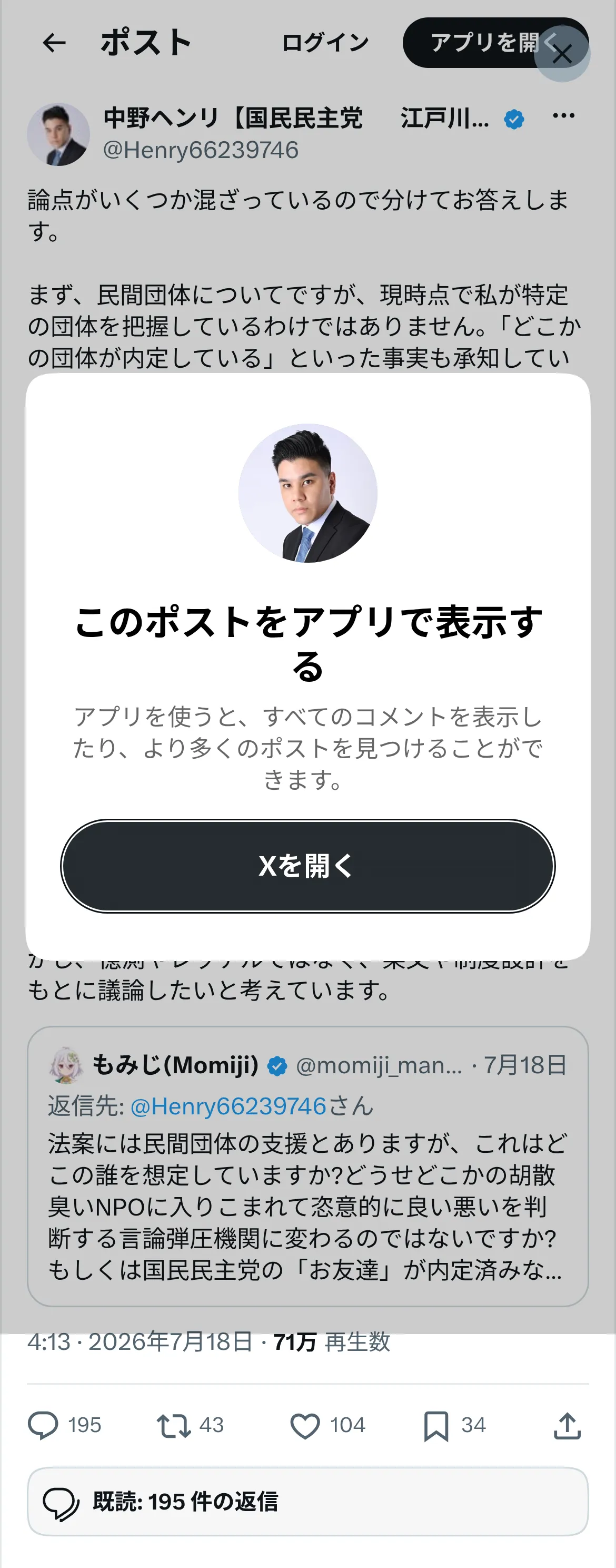Open the @Henry66239746 mention link
The width and height of the screenshot is (616, 1568).
point(228,1106)
